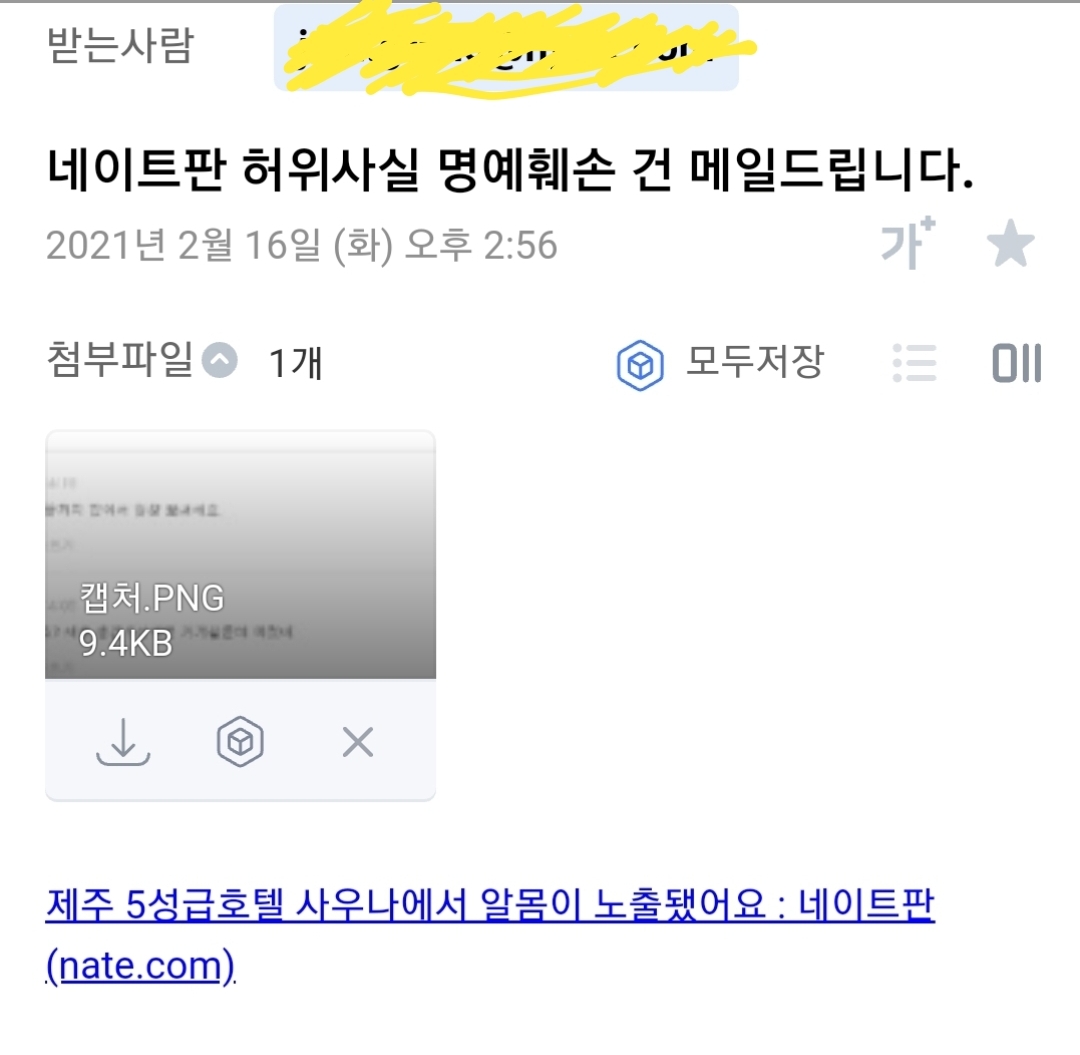This screenshot has width=1080, height=1055.
Task: Adjust text size with the 가+ icon
Action: coord(907,244)
